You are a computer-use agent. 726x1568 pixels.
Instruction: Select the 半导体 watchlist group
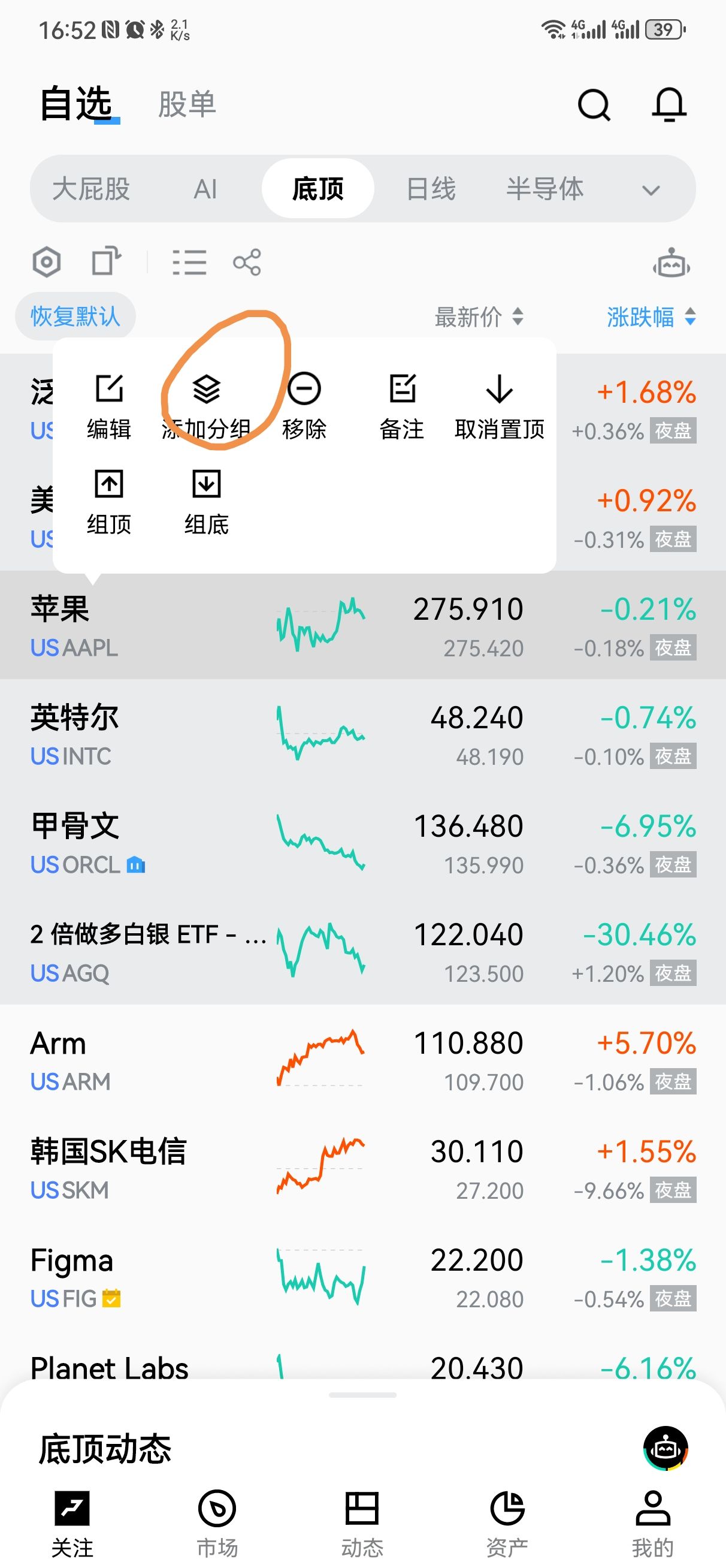[544, 189]
